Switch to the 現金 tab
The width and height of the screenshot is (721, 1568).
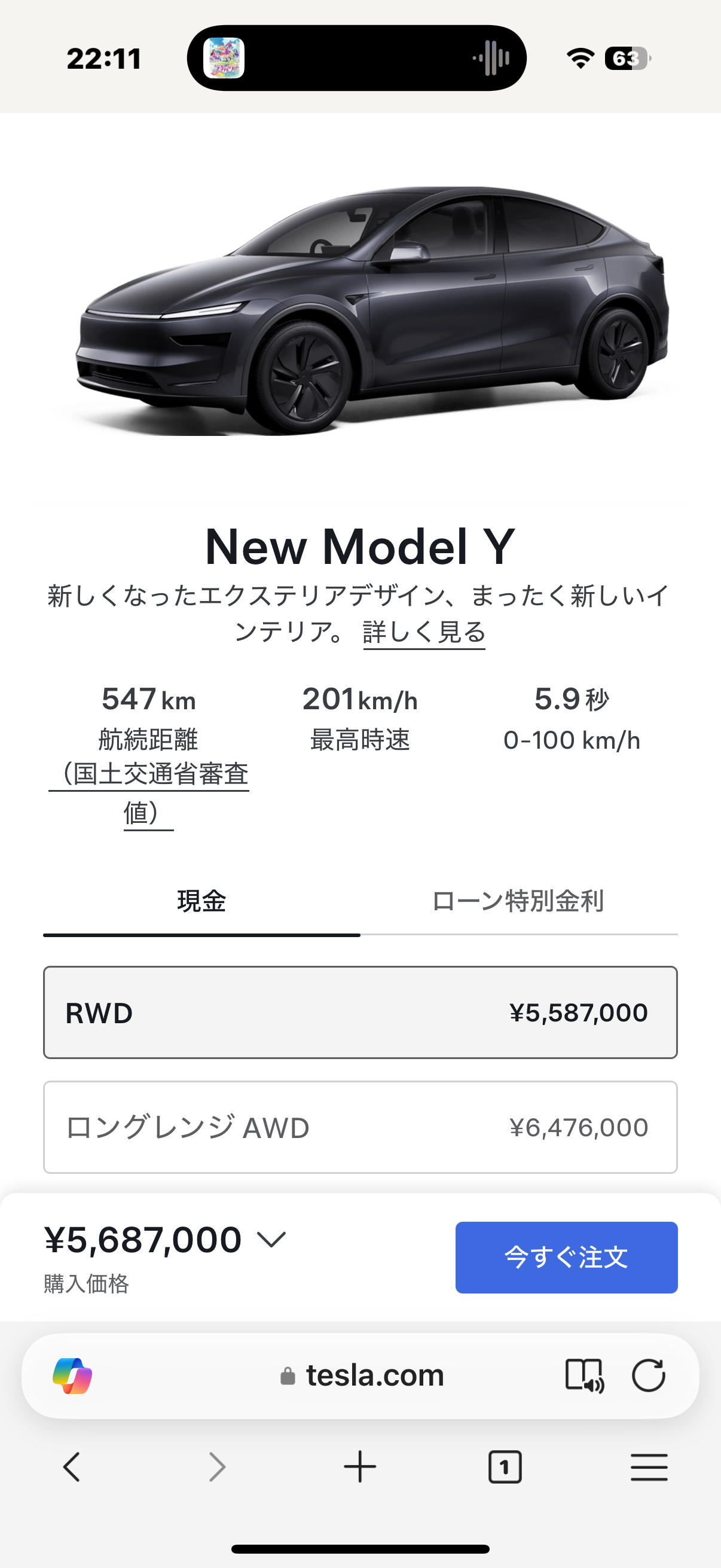201,901
